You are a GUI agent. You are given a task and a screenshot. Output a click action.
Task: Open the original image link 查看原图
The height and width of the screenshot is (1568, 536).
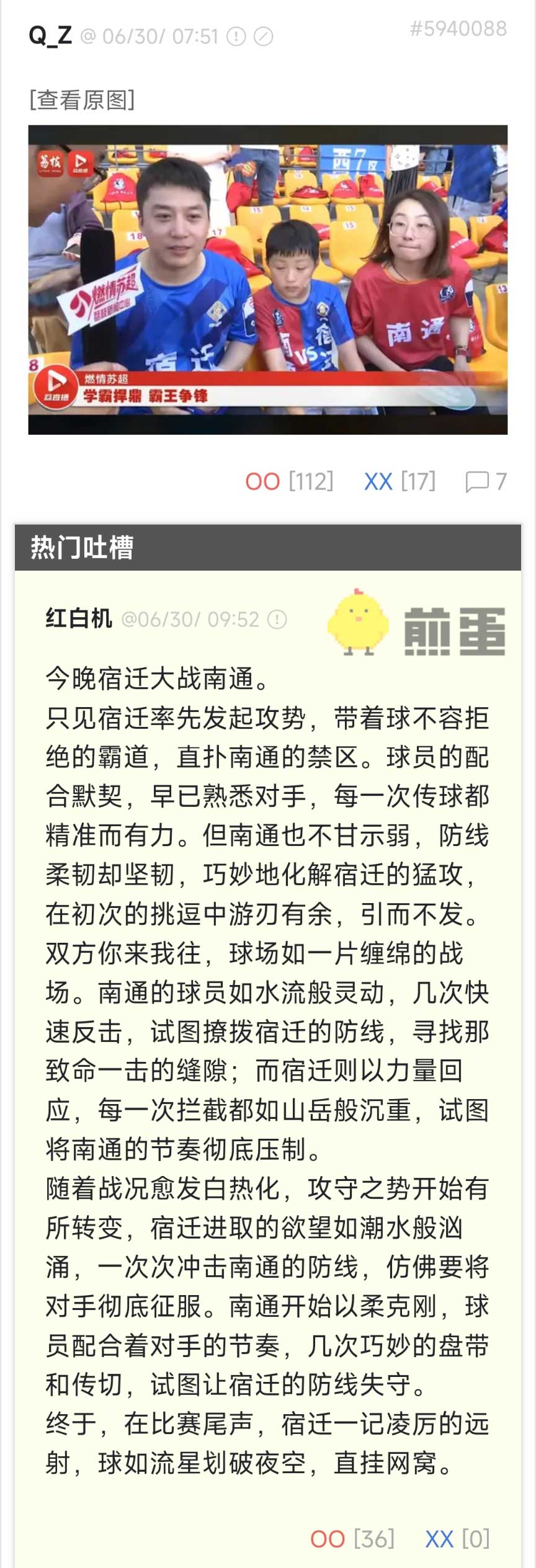(x=81, y=99)
